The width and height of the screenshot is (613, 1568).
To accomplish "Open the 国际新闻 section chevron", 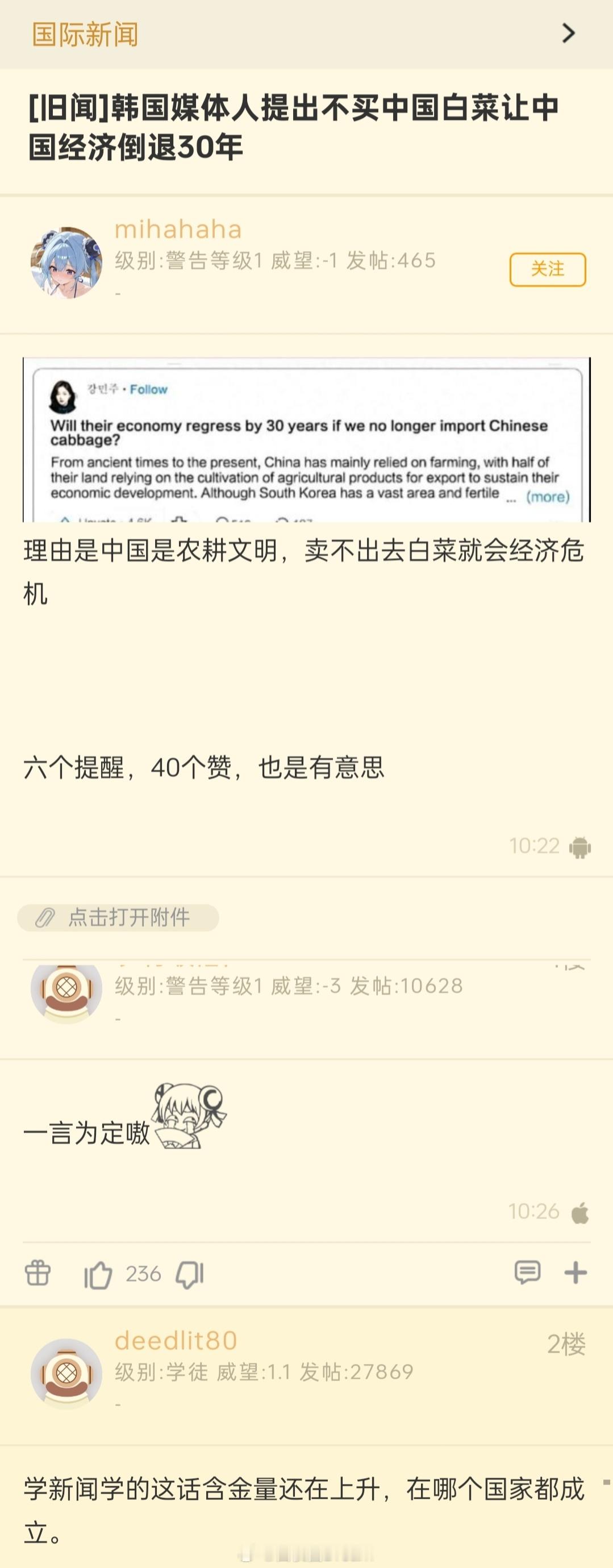I will (568, 34).
